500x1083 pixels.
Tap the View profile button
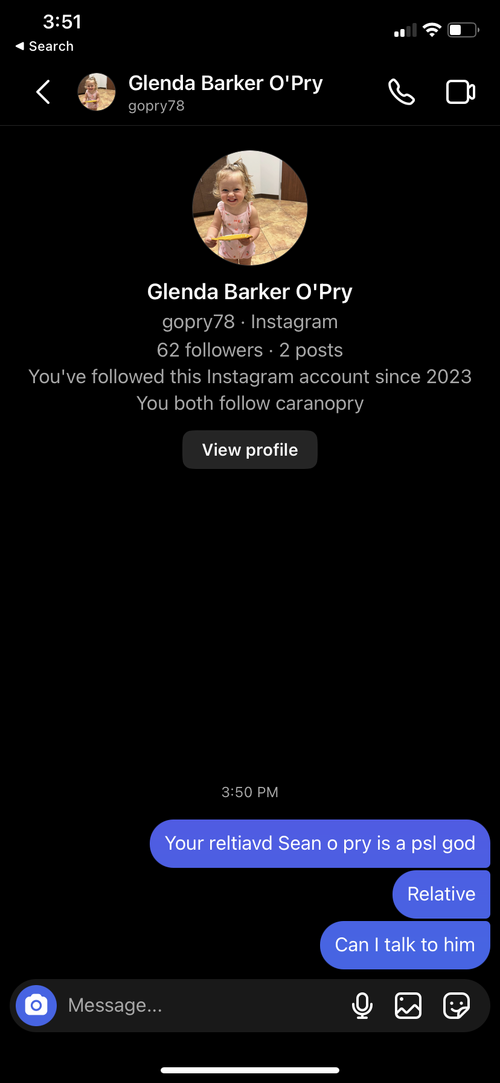pyautogui.click(x=250, y=450)
